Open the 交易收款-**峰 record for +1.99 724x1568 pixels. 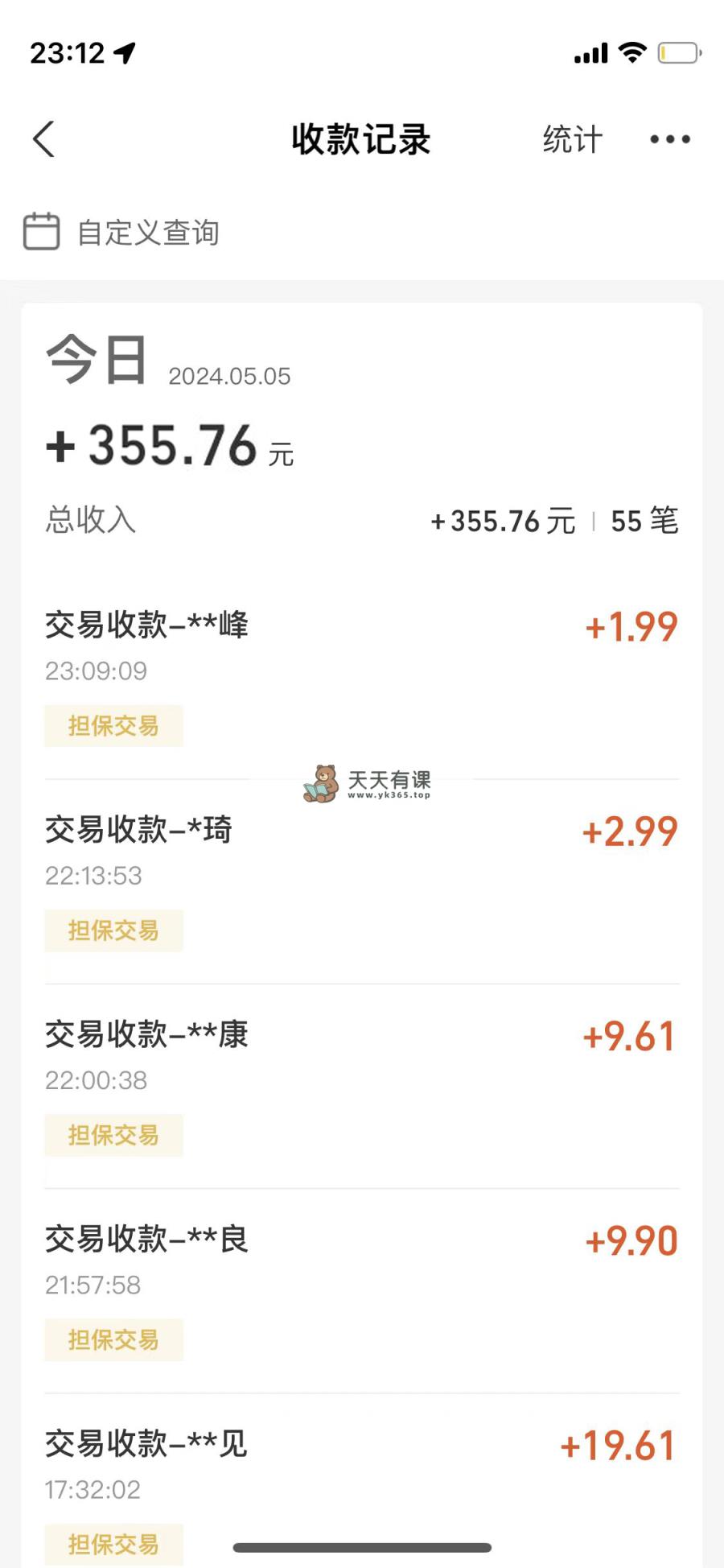coord(362,677)
